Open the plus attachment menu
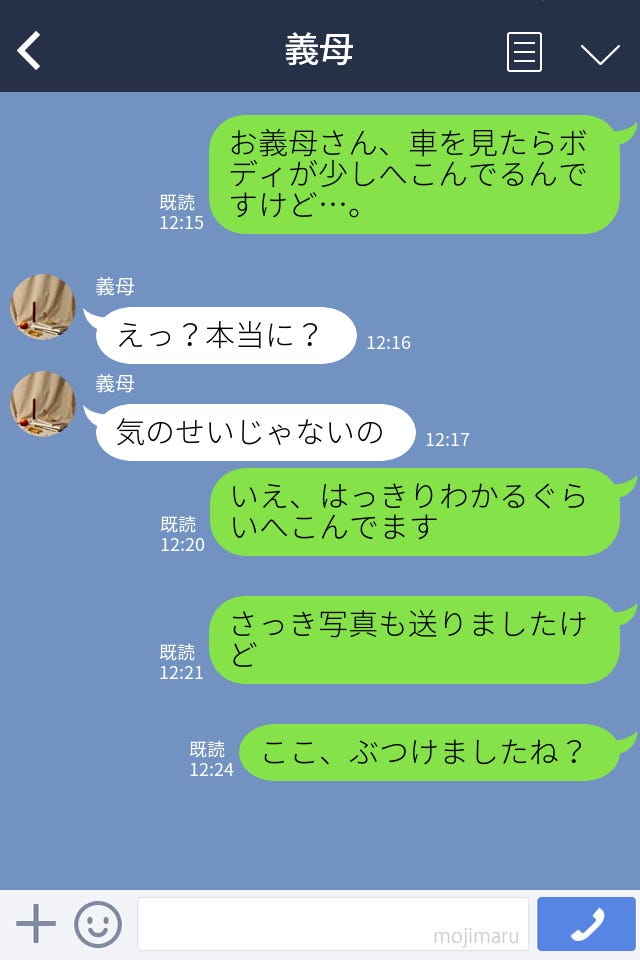 pos(36,924)
